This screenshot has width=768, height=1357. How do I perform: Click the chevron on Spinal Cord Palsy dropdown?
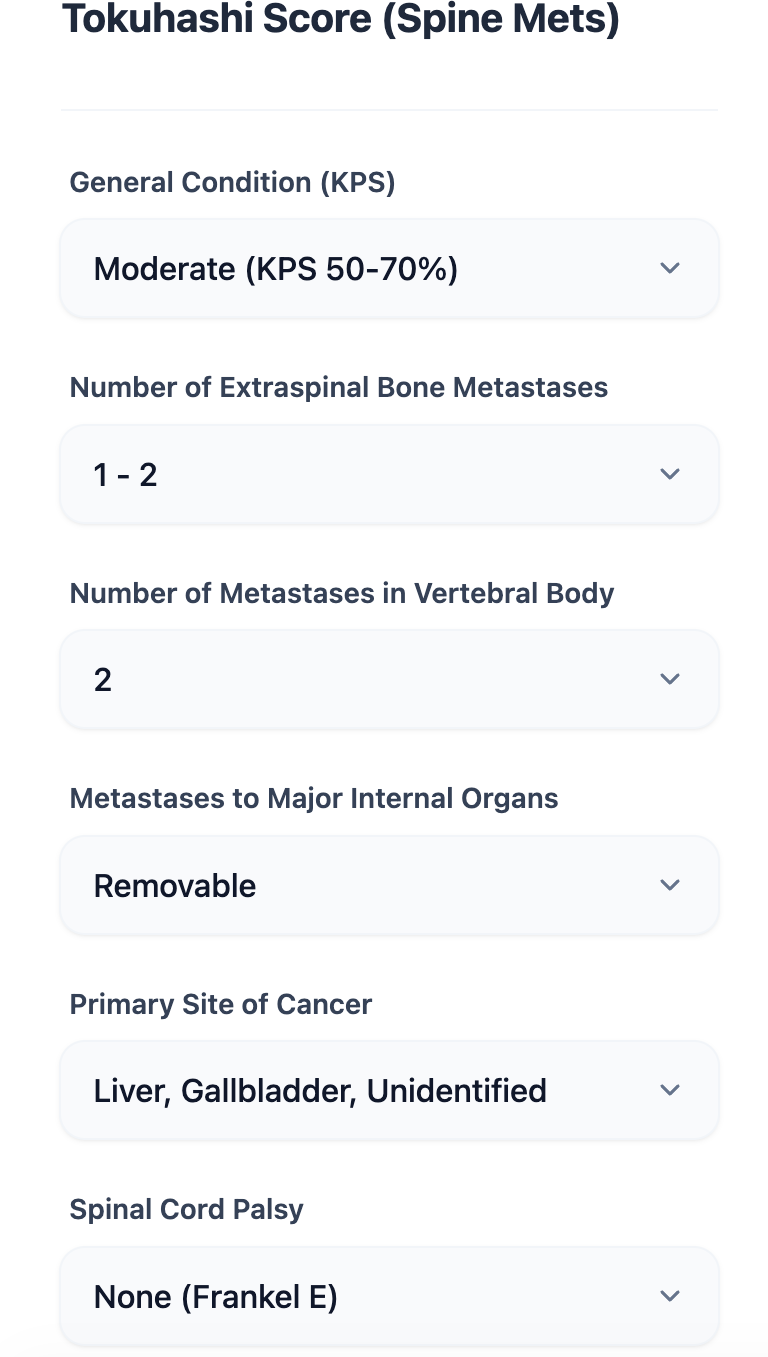click(669, 1295)
